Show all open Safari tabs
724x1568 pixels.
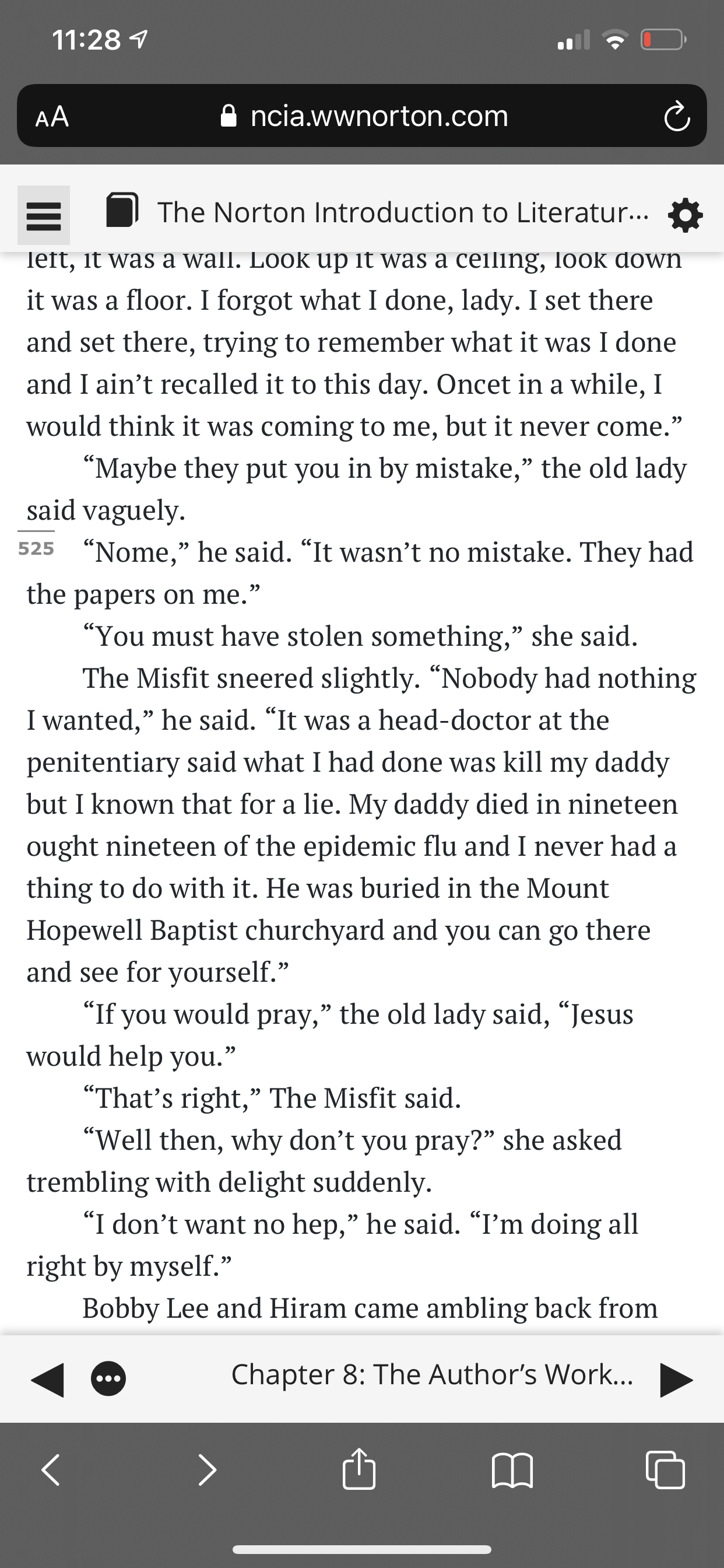665,1471
